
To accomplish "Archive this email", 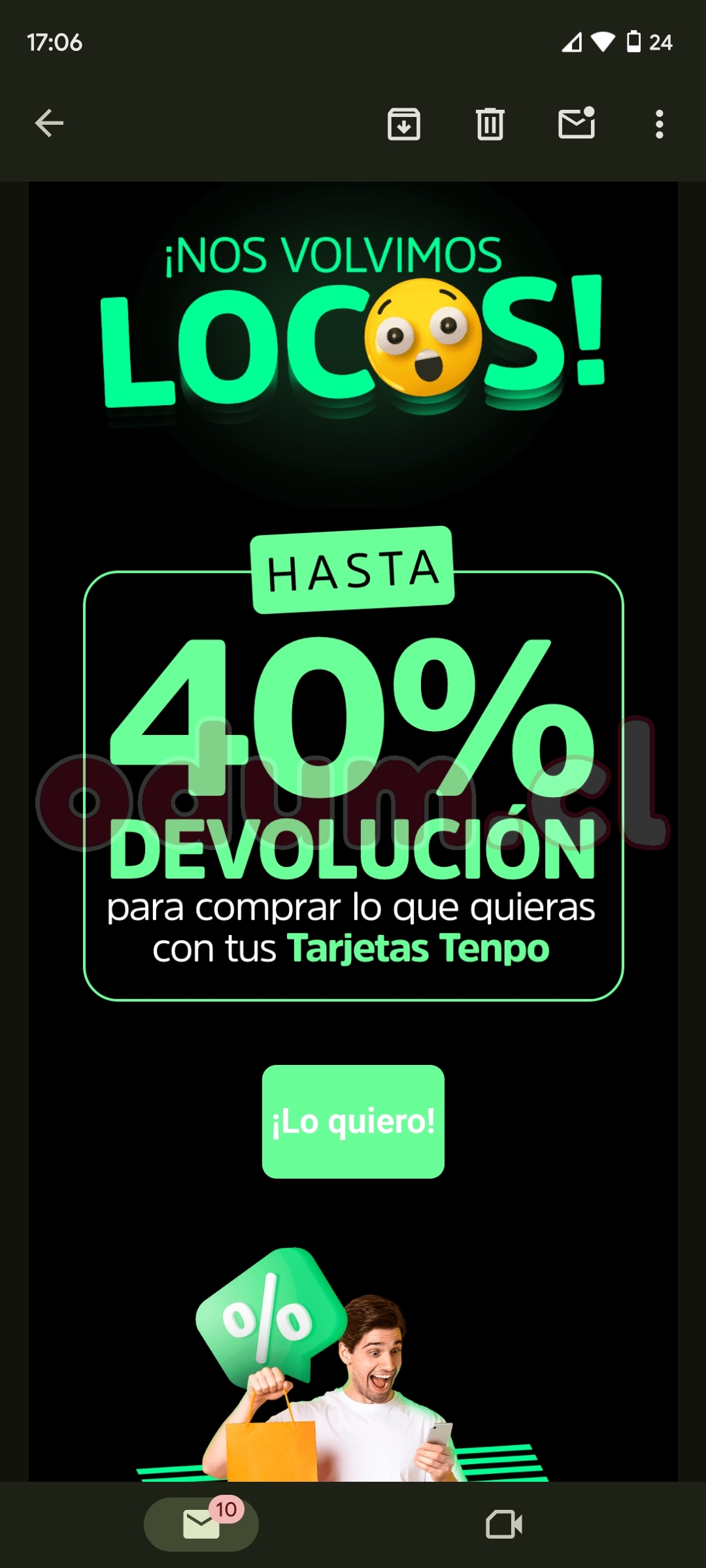I will [403, 123].
